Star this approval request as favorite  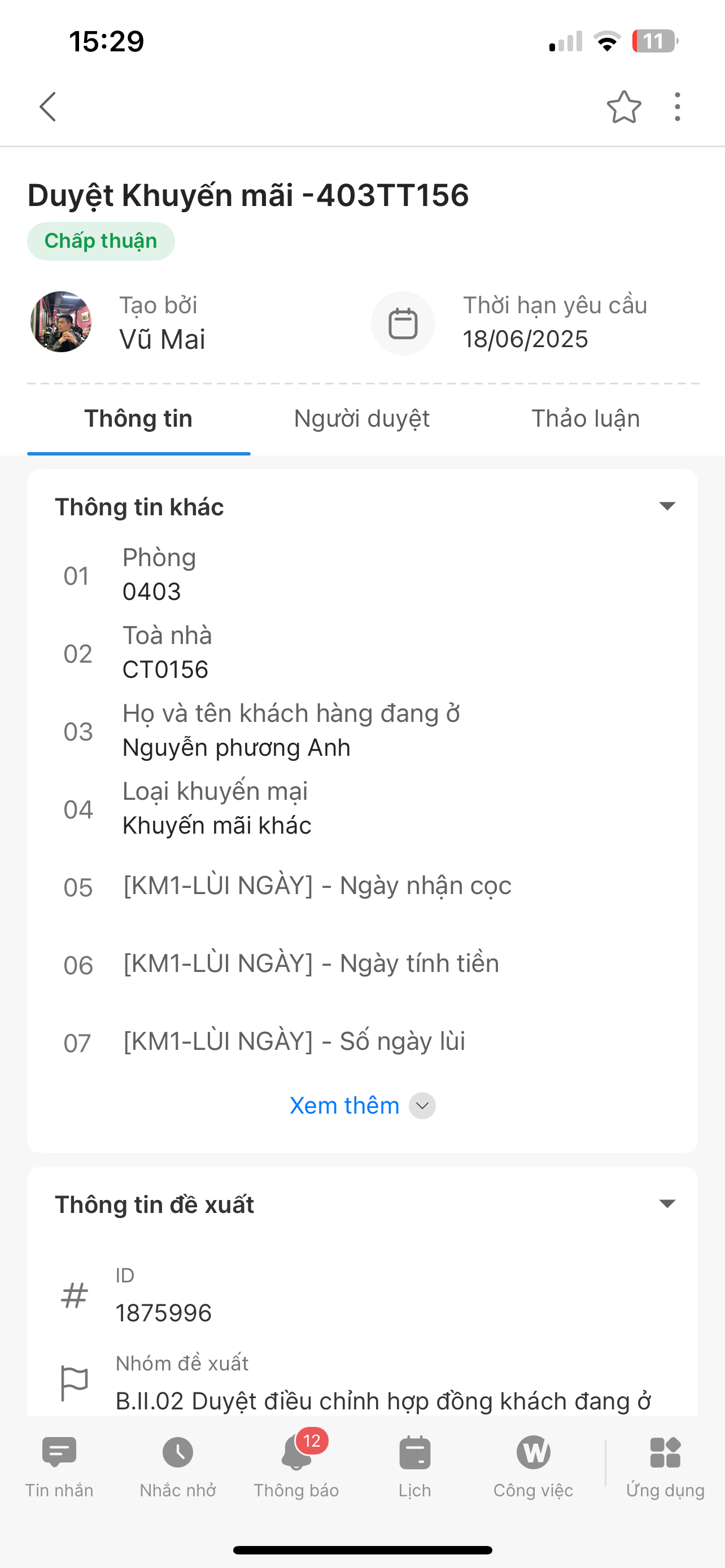pyautogui.click(x=623, y=107)
